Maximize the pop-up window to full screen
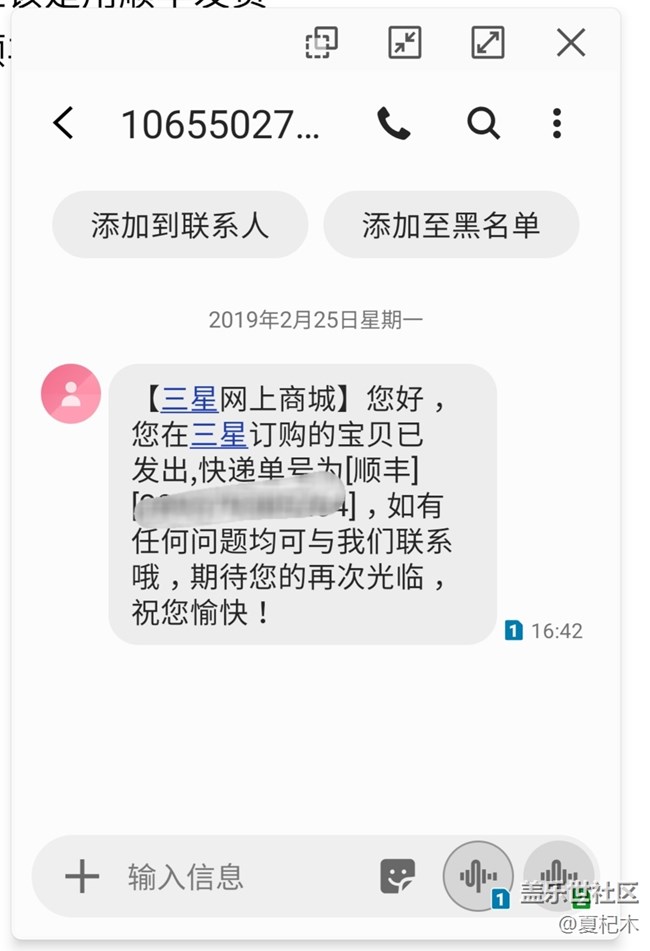The image size is (650, 951). [x=488, y=43]
